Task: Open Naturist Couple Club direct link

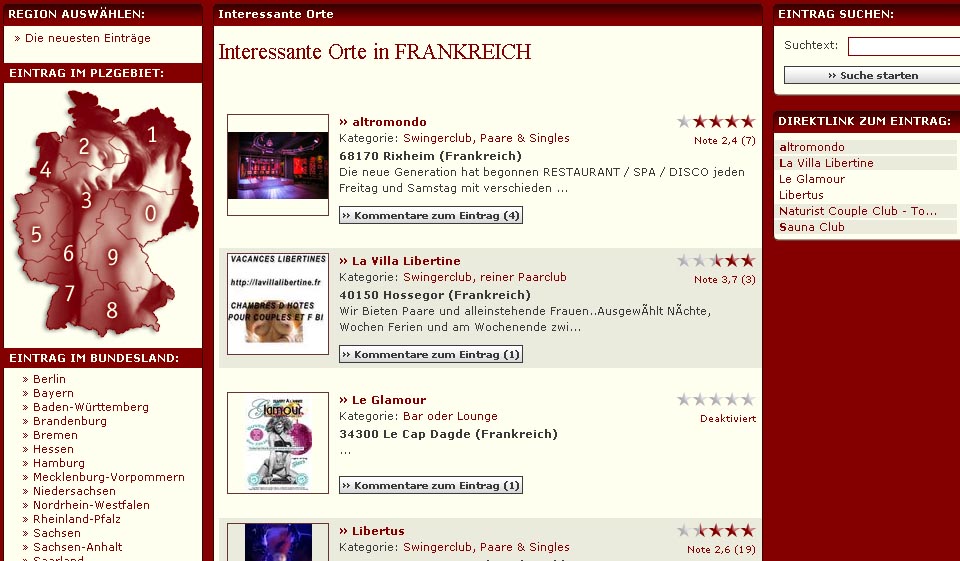Action: point(858,211)
